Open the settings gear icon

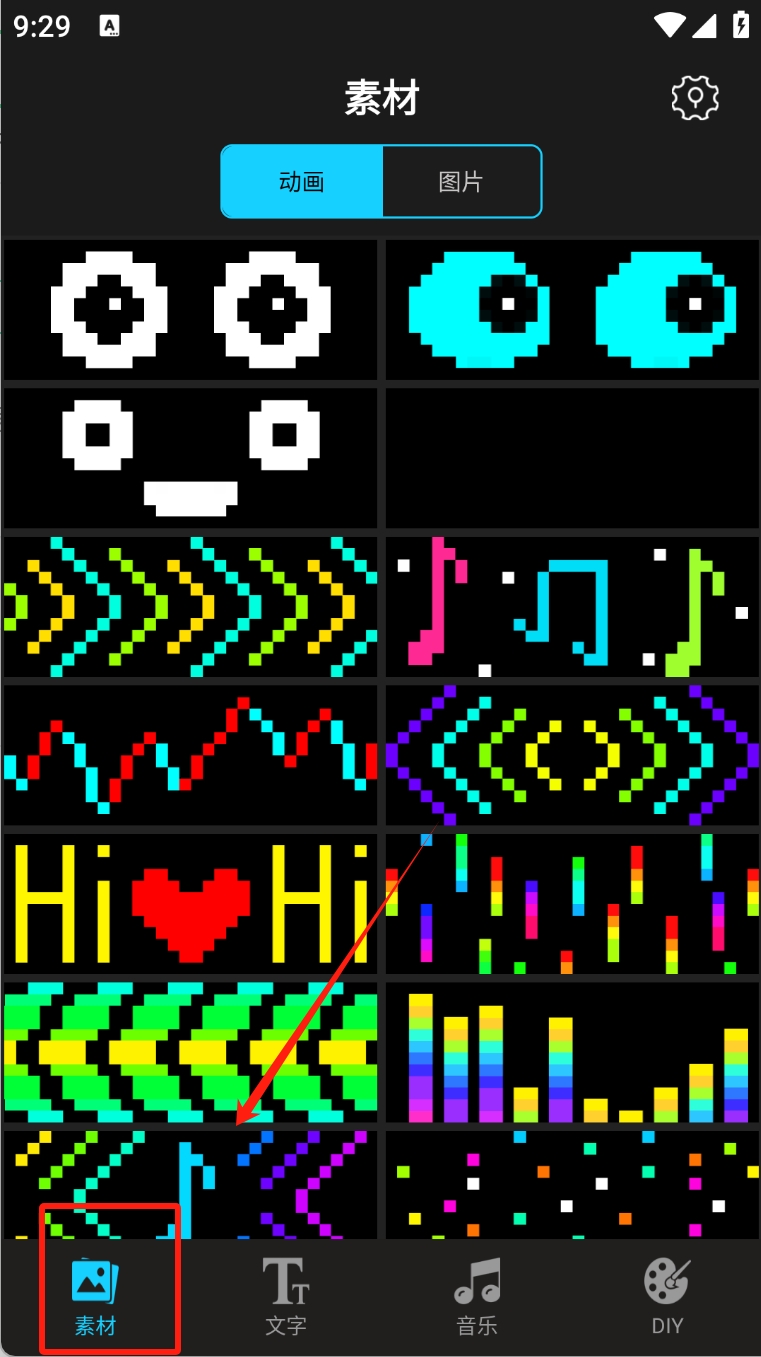pos(695,98)
